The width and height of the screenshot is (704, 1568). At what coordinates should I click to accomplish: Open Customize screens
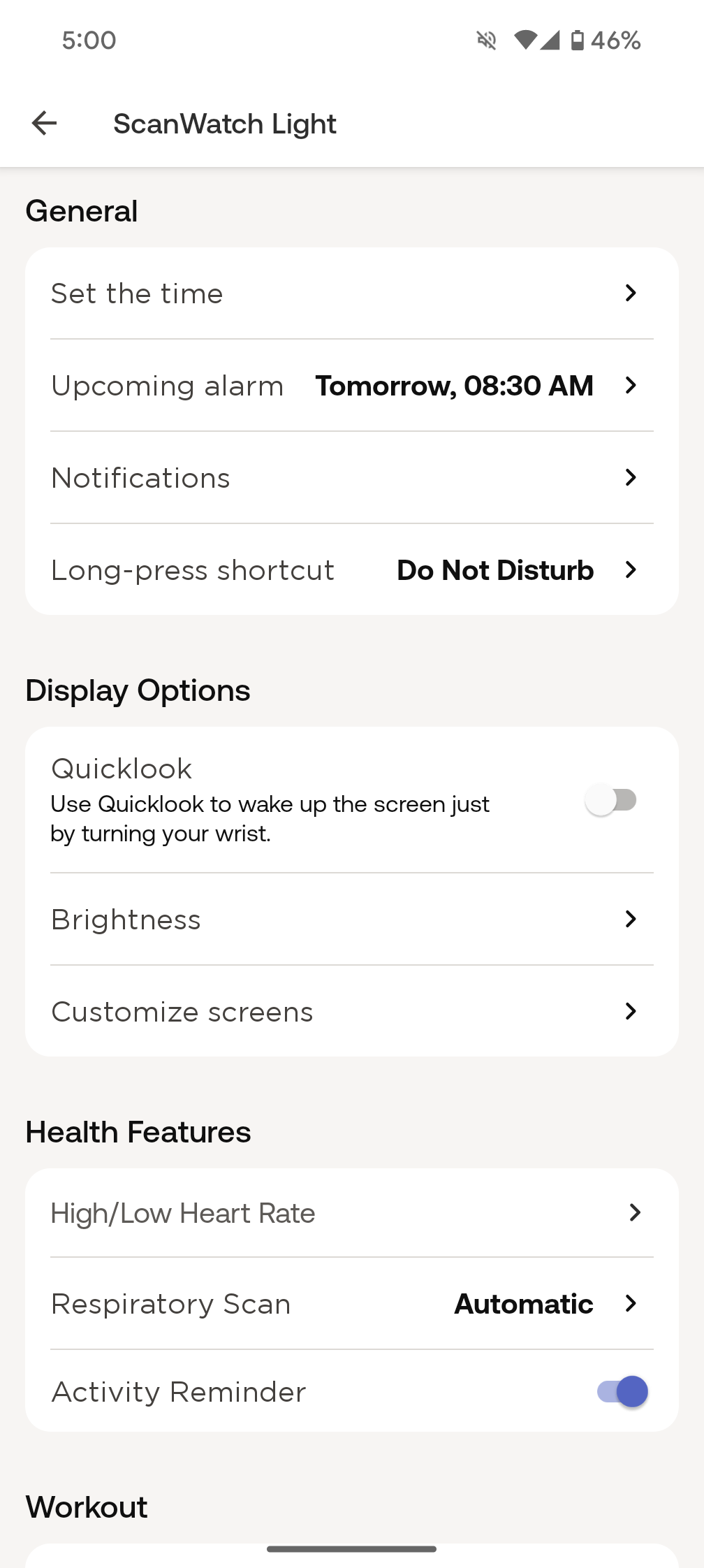(351, 1012)
